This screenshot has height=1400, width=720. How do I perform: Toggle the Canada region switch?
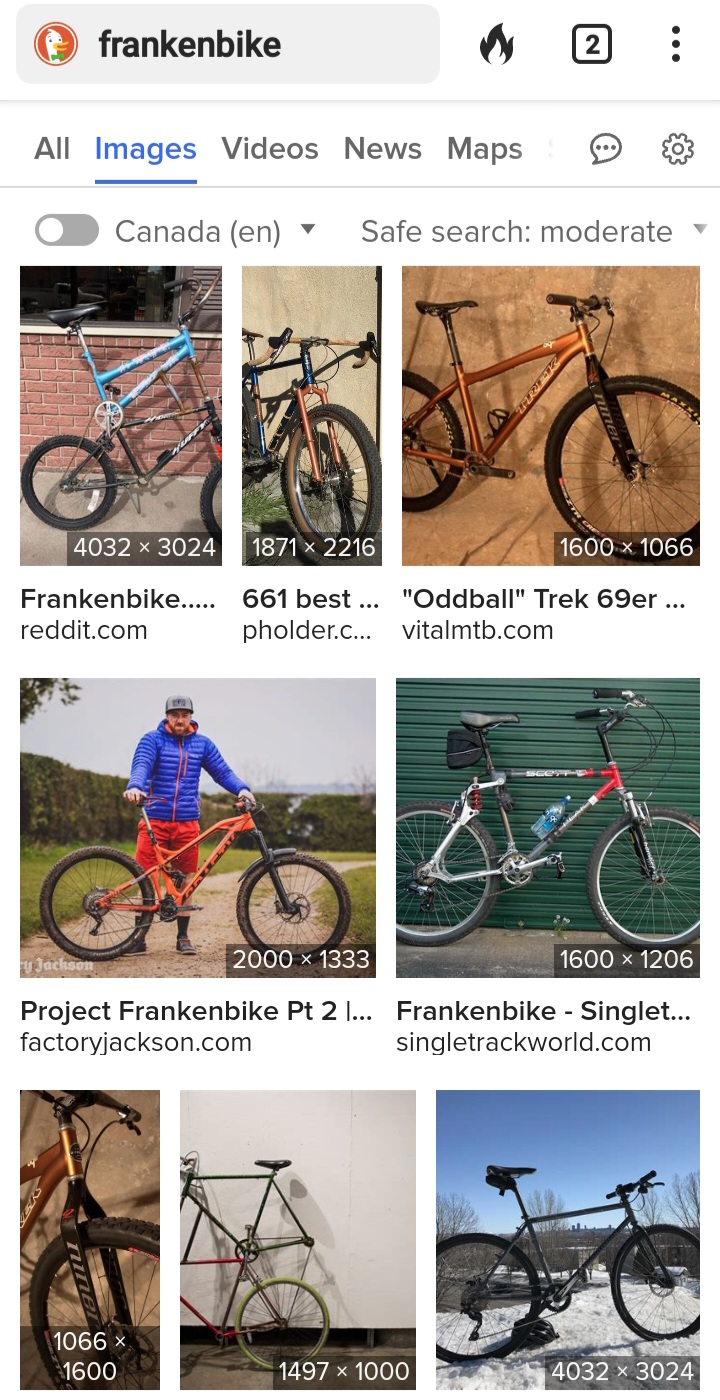click(x=67, y=231)
